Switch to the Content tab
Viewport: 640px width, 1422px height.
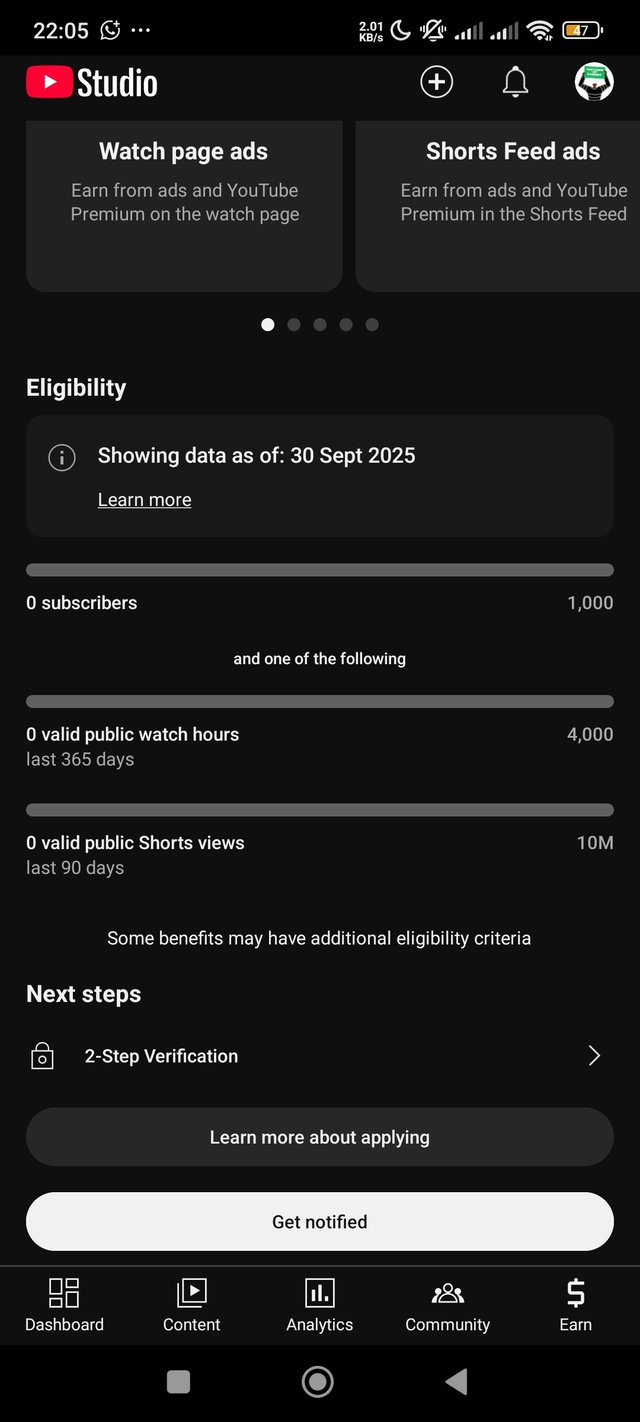coord(191,1305)
